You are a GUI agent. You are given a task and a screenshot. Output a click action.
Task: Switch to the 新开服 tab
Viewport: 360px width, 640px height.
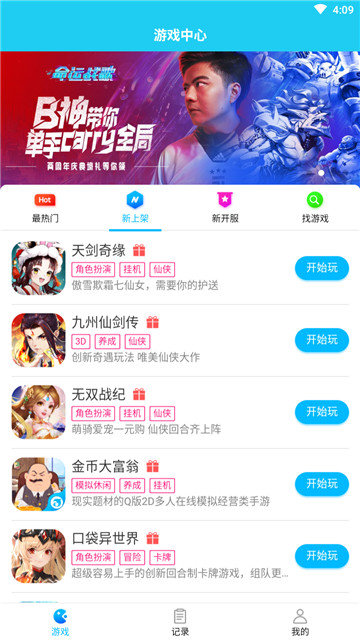coord(225,208)
